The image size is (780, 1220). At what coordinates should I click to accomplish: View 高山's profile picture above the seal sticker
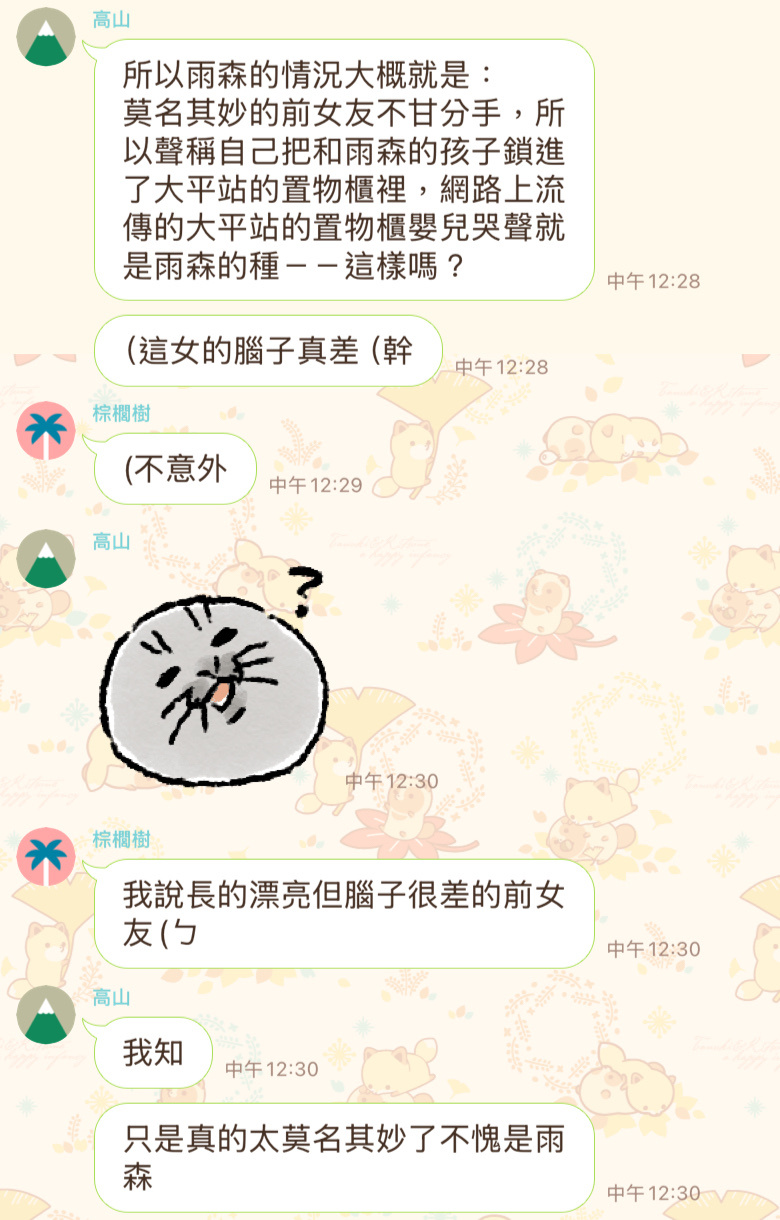point(46,559)
